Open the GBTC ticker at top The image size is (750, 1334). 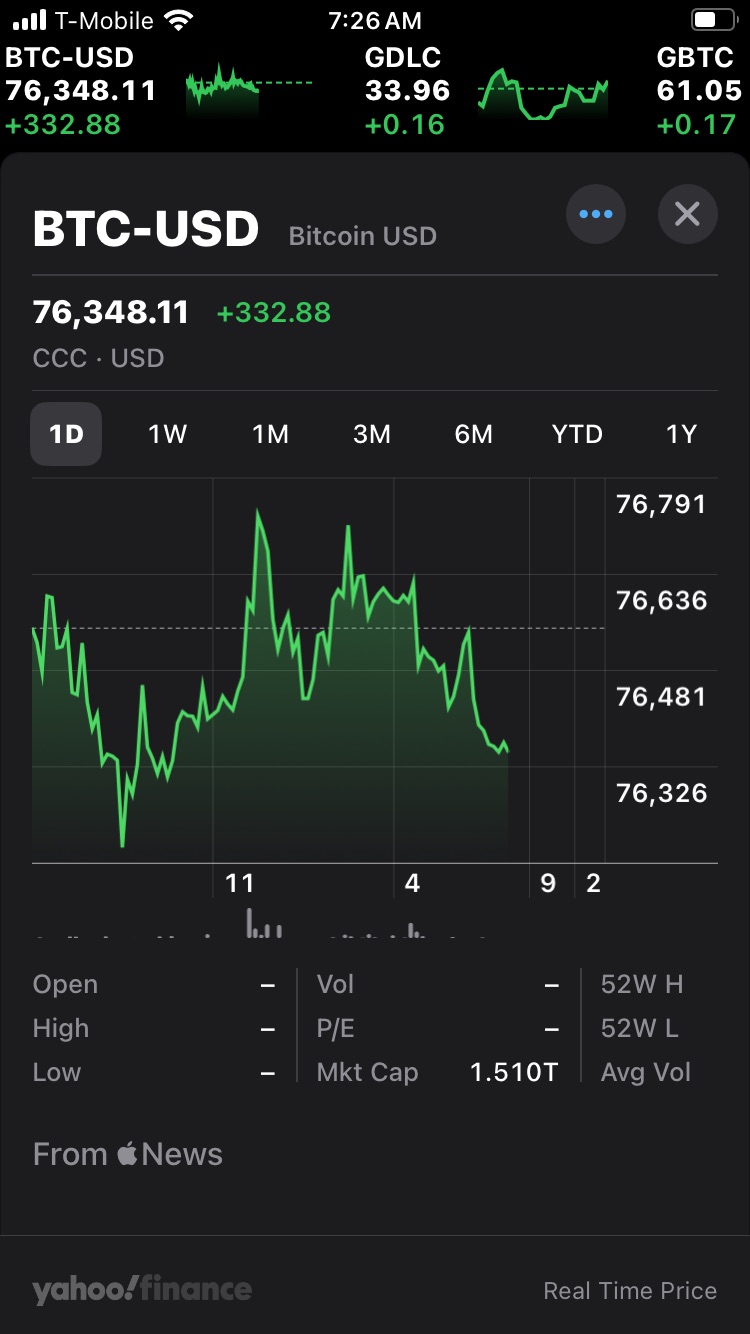(699, 91)
